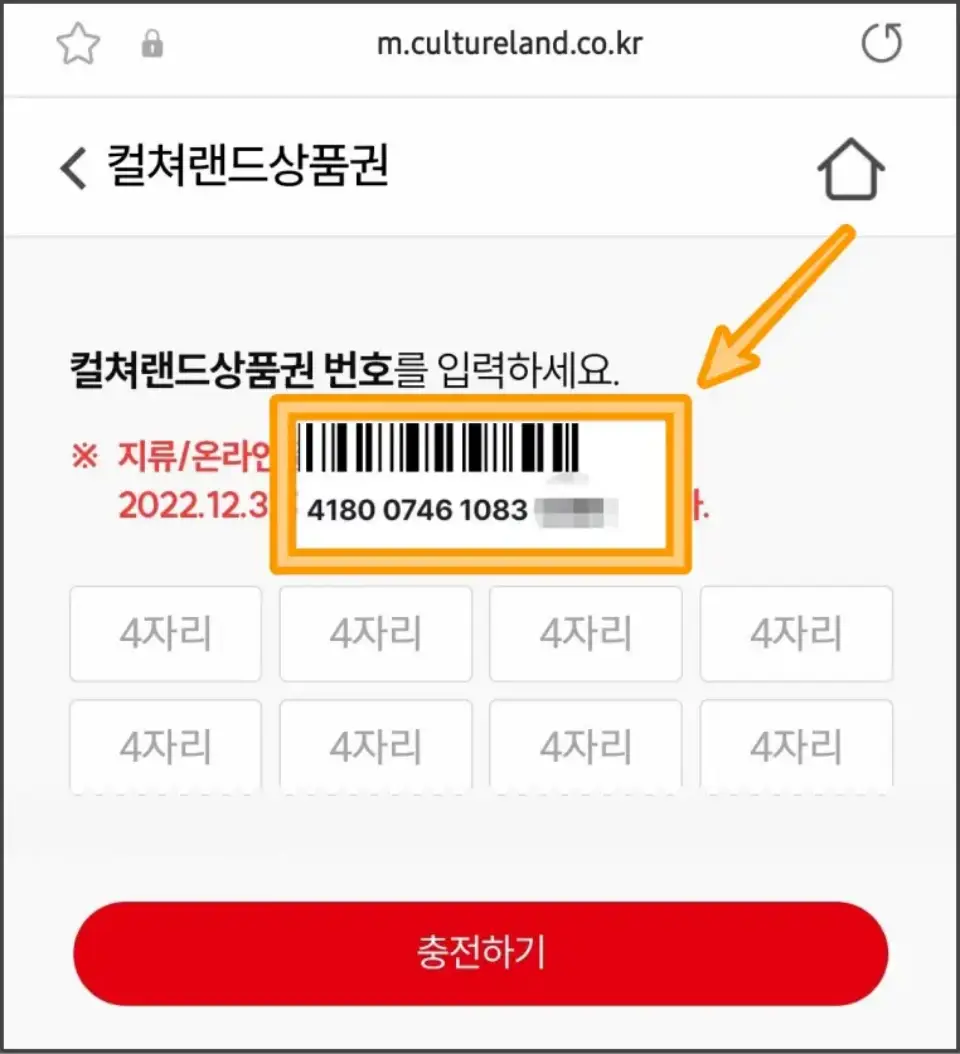Select the first 4자리 box in bottom row
Viewport: 960px width, 1054px height.
point(165,745)
